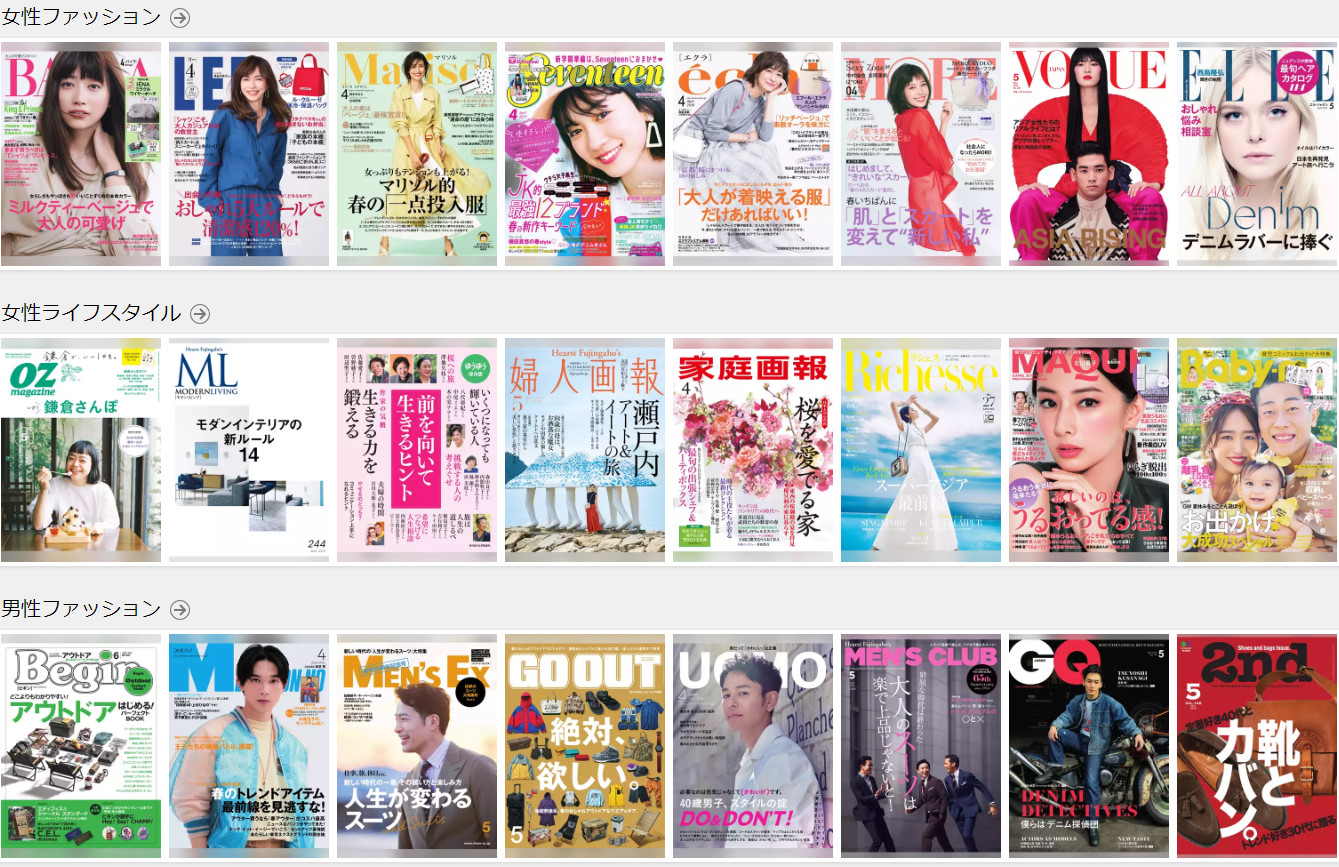Open the 家庭画報 magazine cover
Viewport: 1339px width, 867px height.
pyautogui.click(x=752, y=450)
